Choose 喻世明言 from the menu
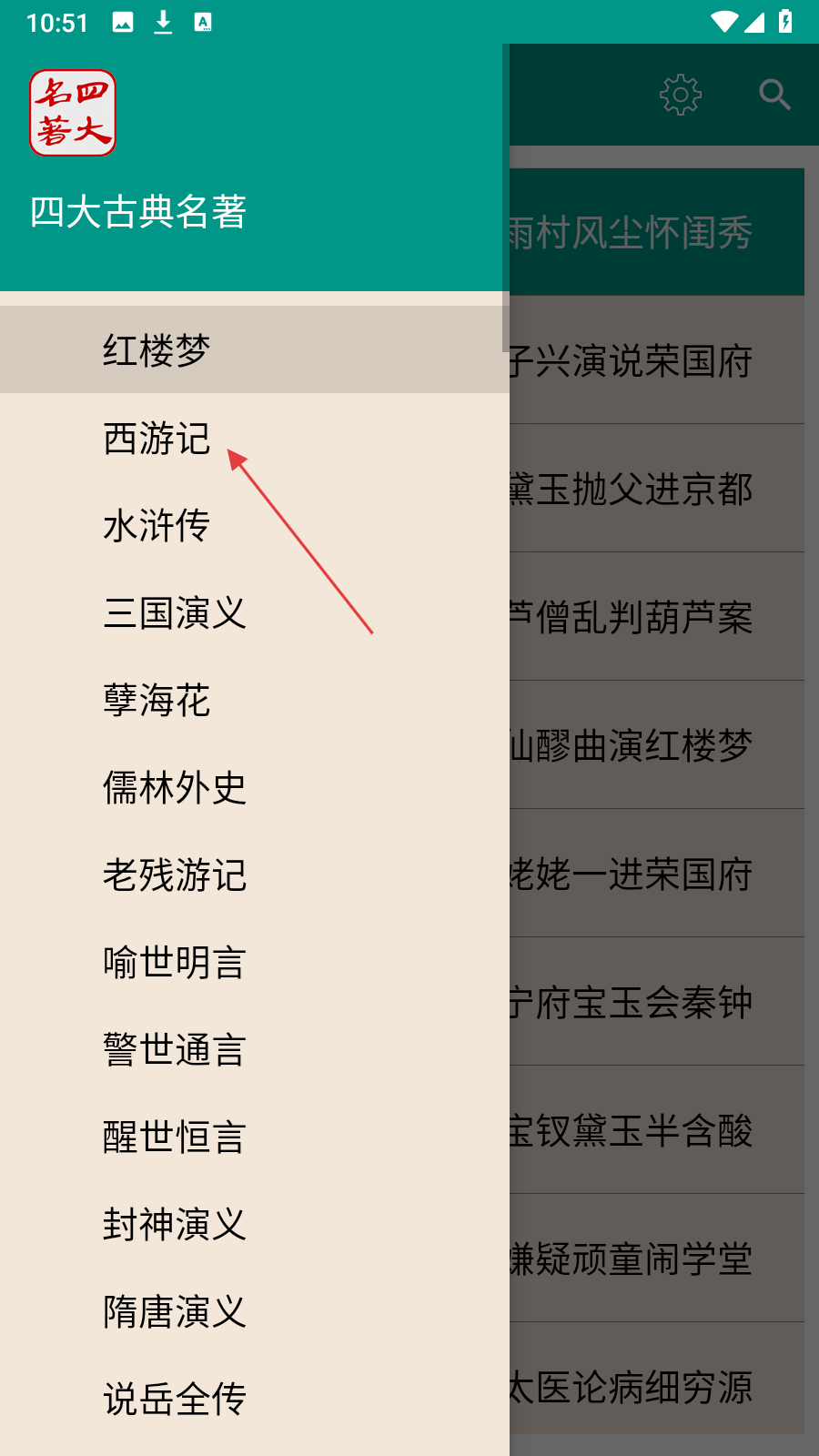The image size is (819, 1456). click(175, 963)
